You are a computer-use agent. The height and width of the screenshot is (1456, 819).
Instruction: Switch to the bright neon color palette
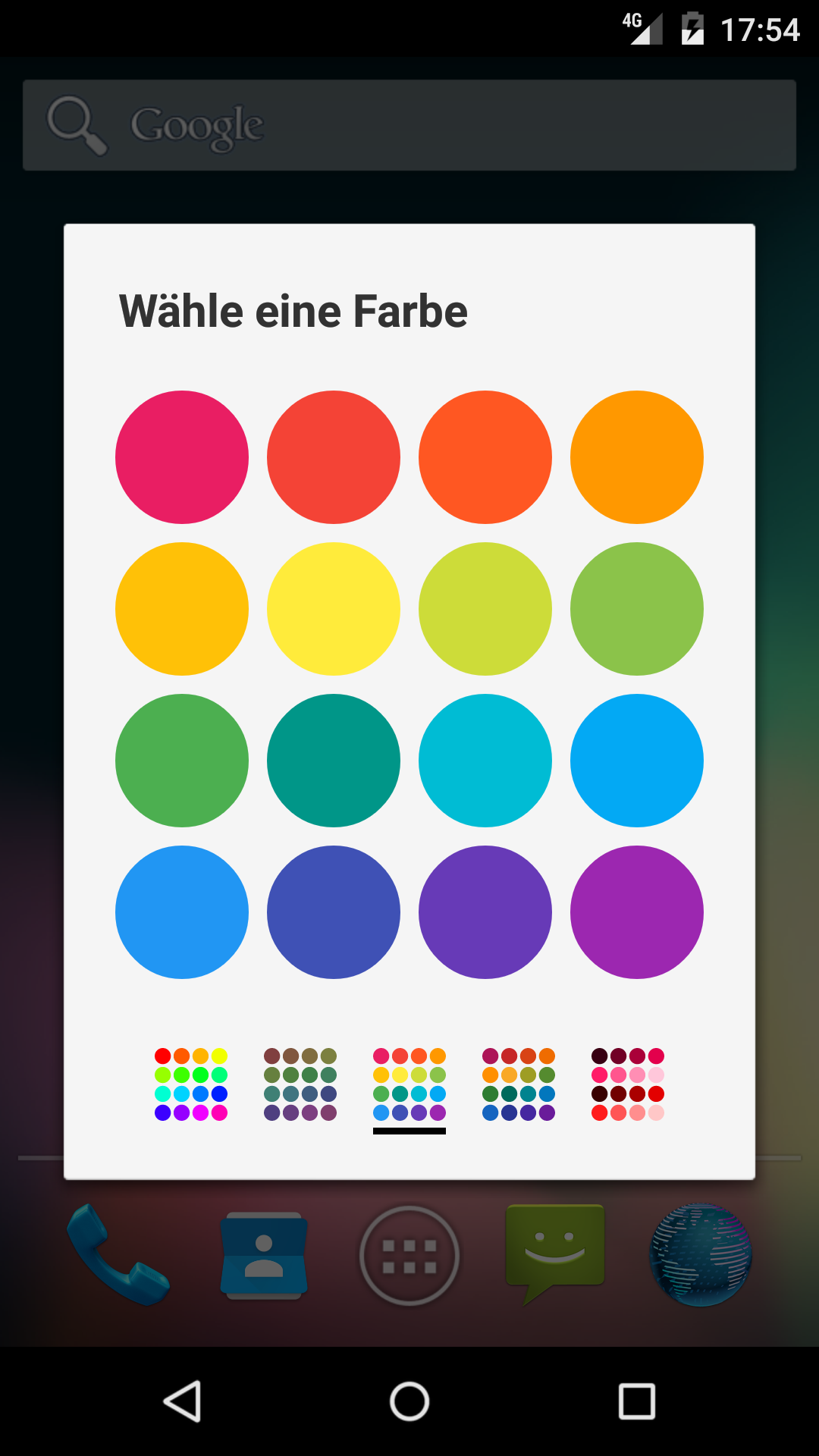click(191, 1084)
